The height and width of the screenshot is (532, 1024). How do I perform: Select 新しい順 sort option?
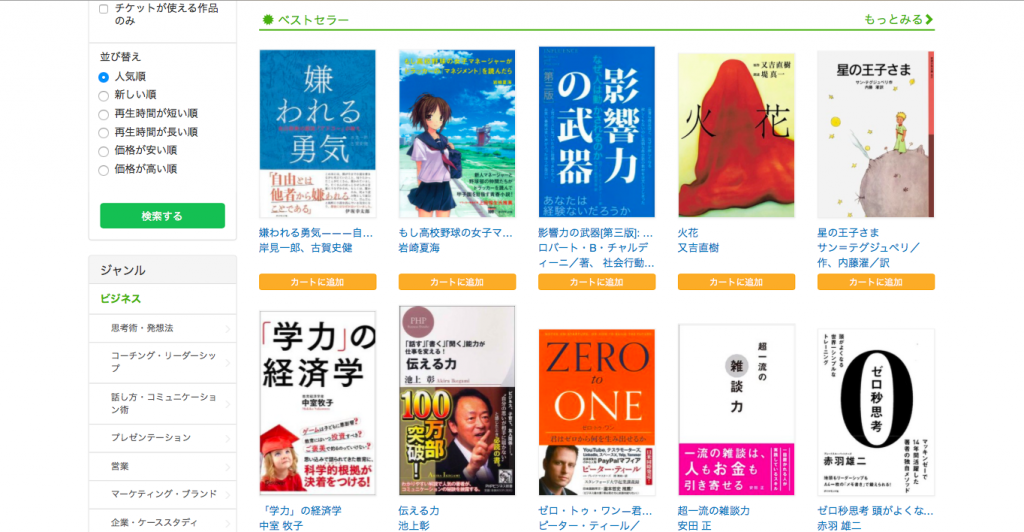pos(104,95)
